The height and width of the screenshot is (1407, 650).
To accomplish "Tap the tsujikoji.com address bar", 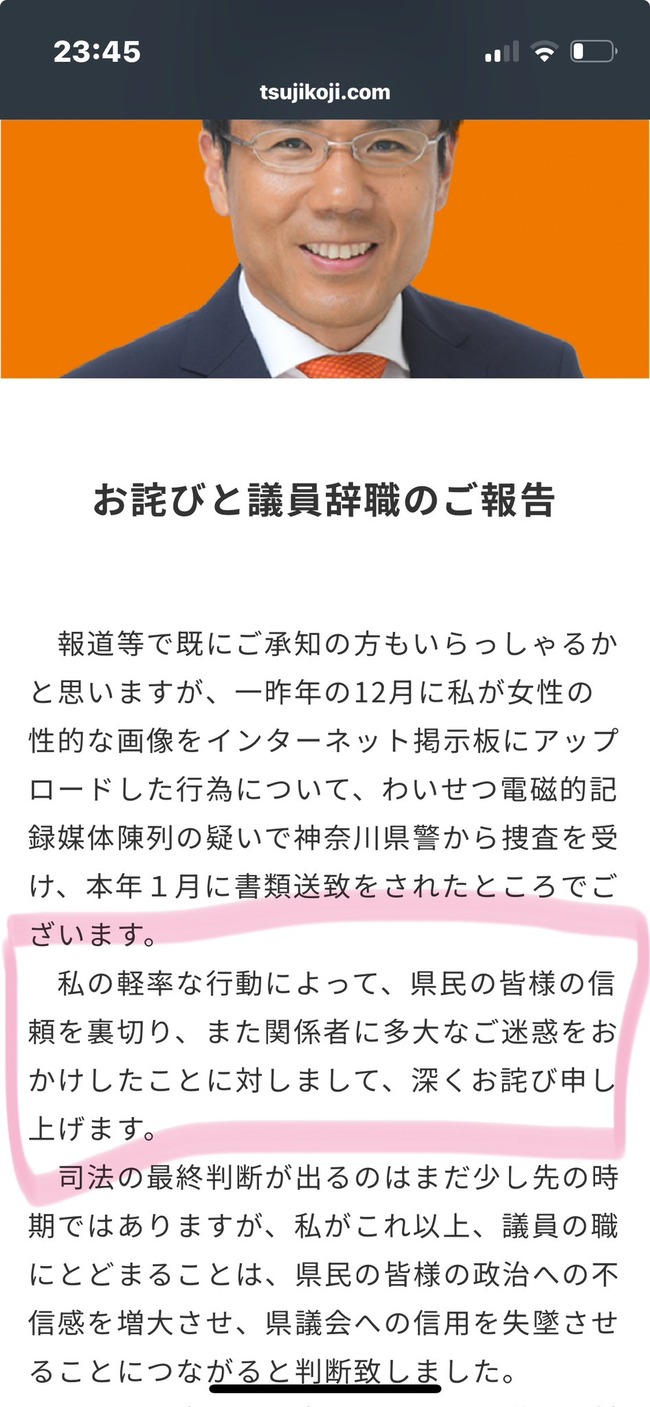I will click(x=323, y=93).
